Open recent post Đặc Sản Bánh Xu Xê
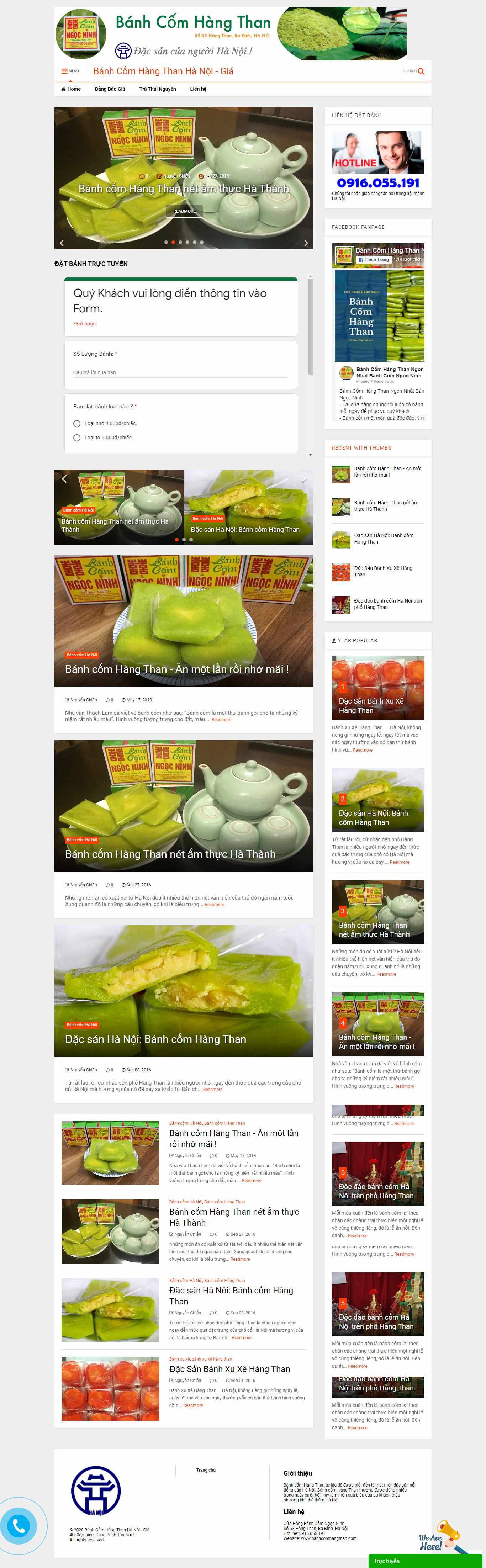Viewport: 486px width, 1568px height. [x=382, y=571]
